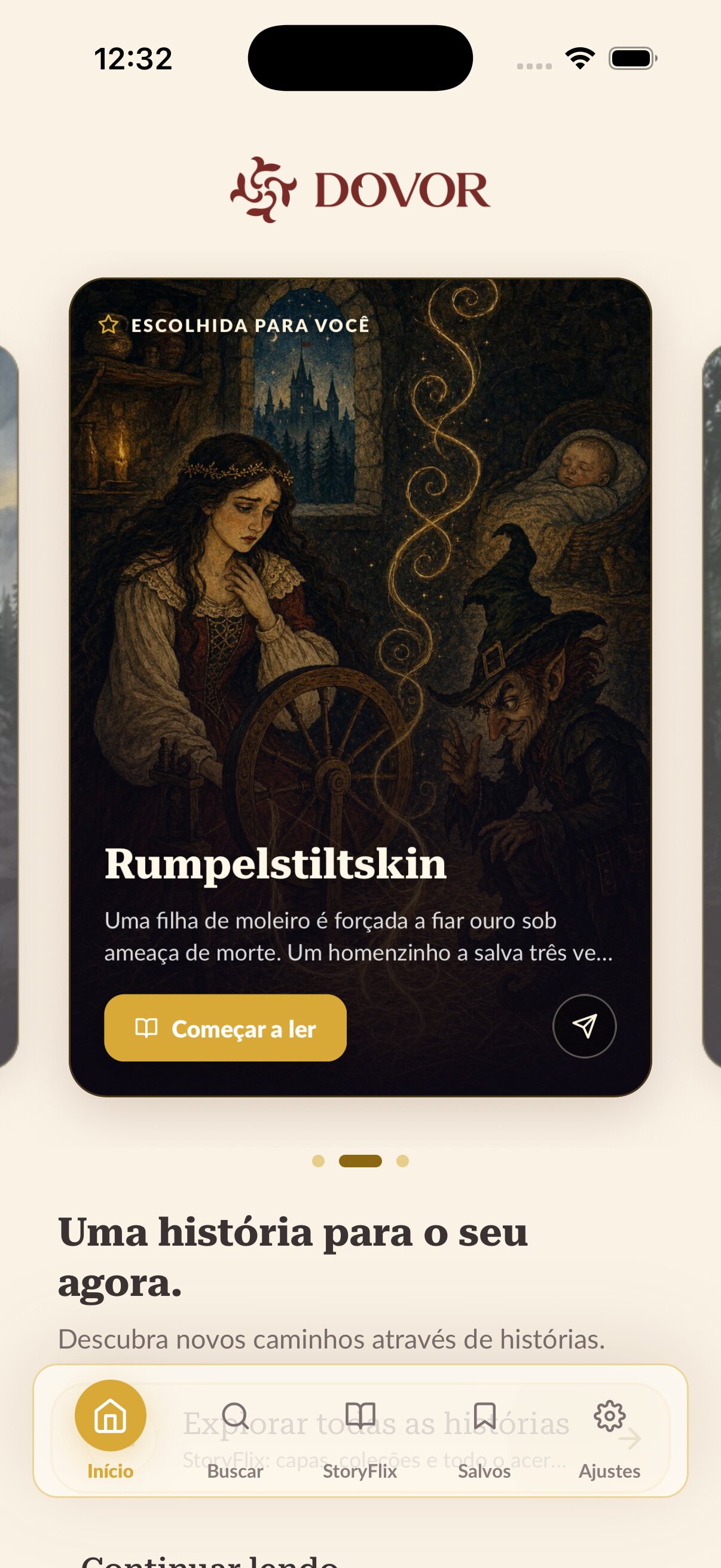The height and width of the screenshot is (1568, 721).
Task: Jump to first carousel page dot
Action: pyautogui.click(x=318, y=1161)
